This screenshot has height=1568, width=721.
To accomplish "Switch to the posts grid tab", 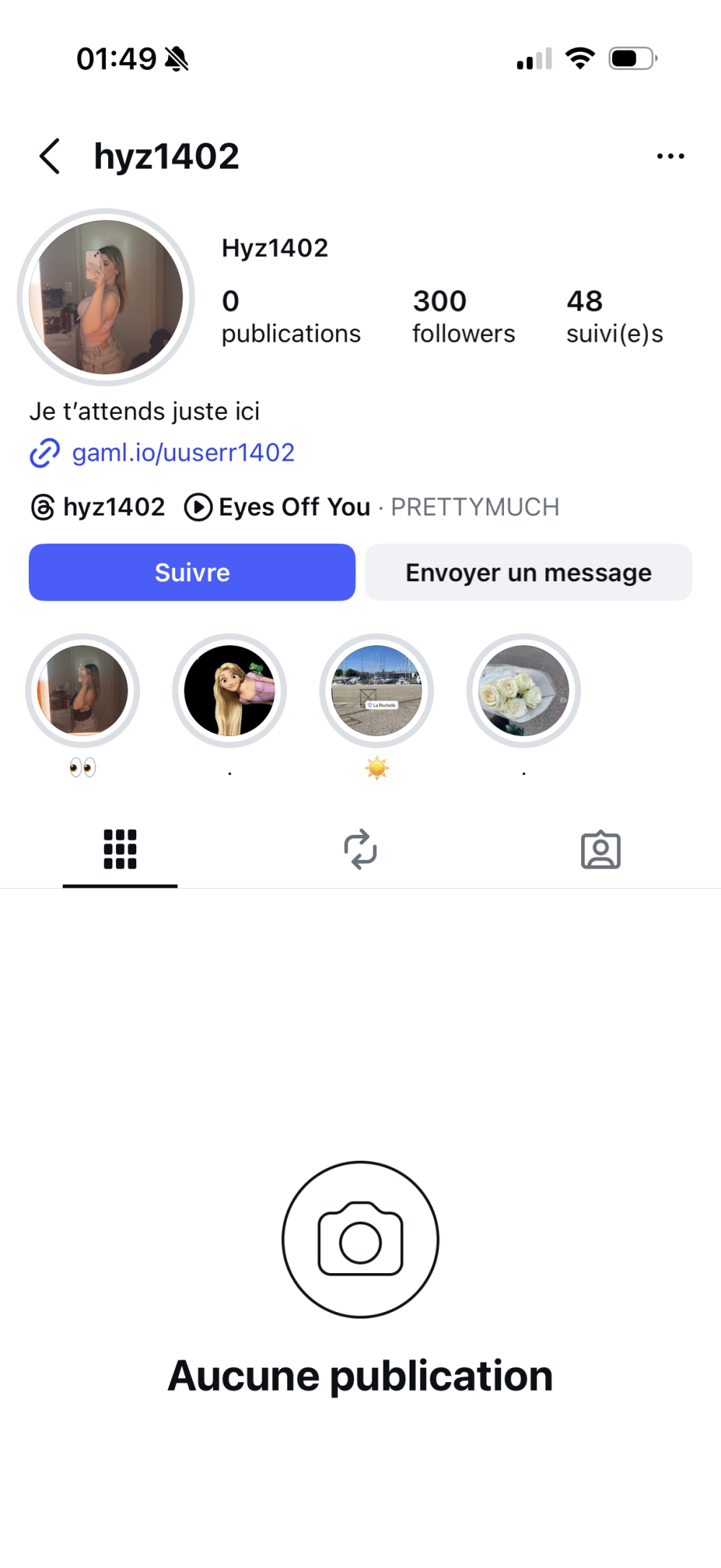I will [120, 849].
